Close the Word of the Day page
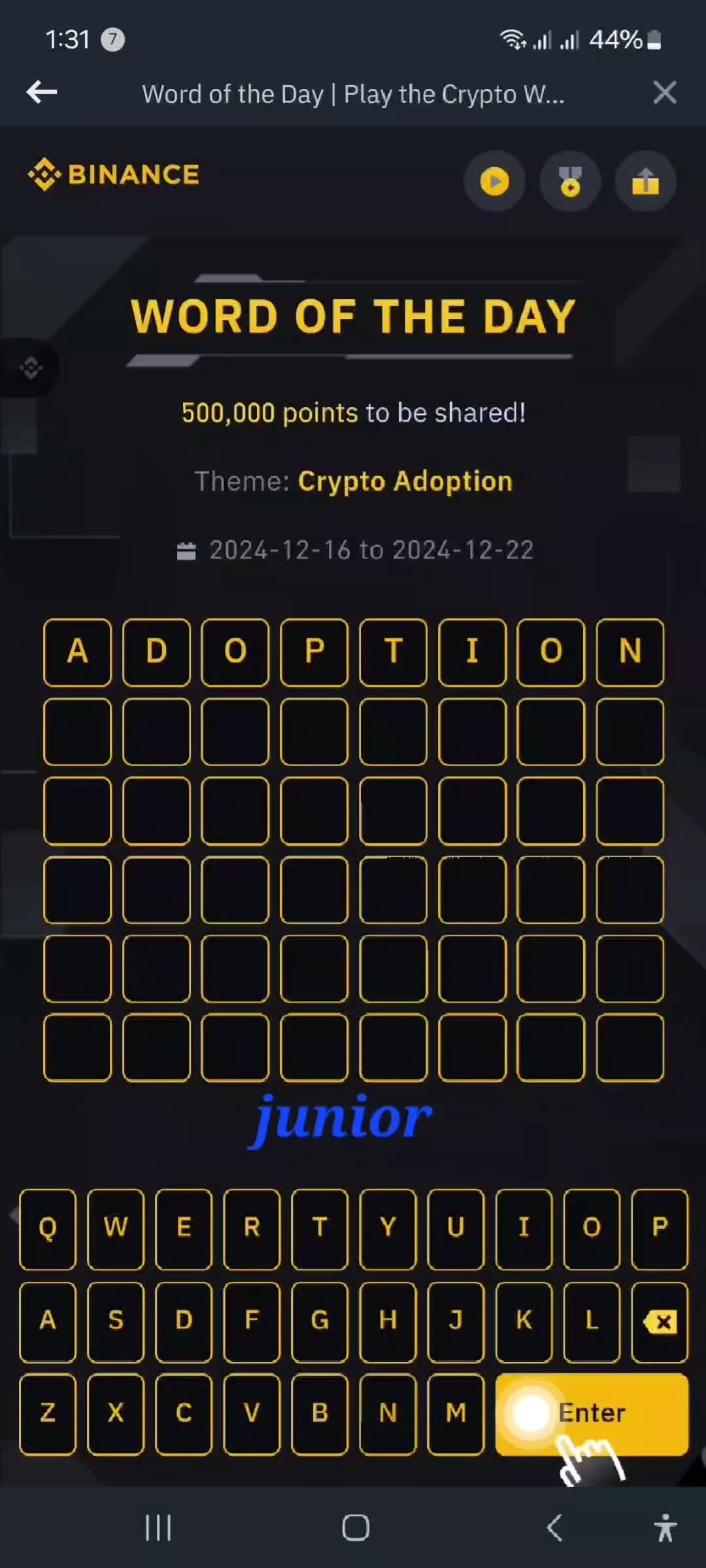Viewport: 706px width, 1568px height. tap(665, 92)
